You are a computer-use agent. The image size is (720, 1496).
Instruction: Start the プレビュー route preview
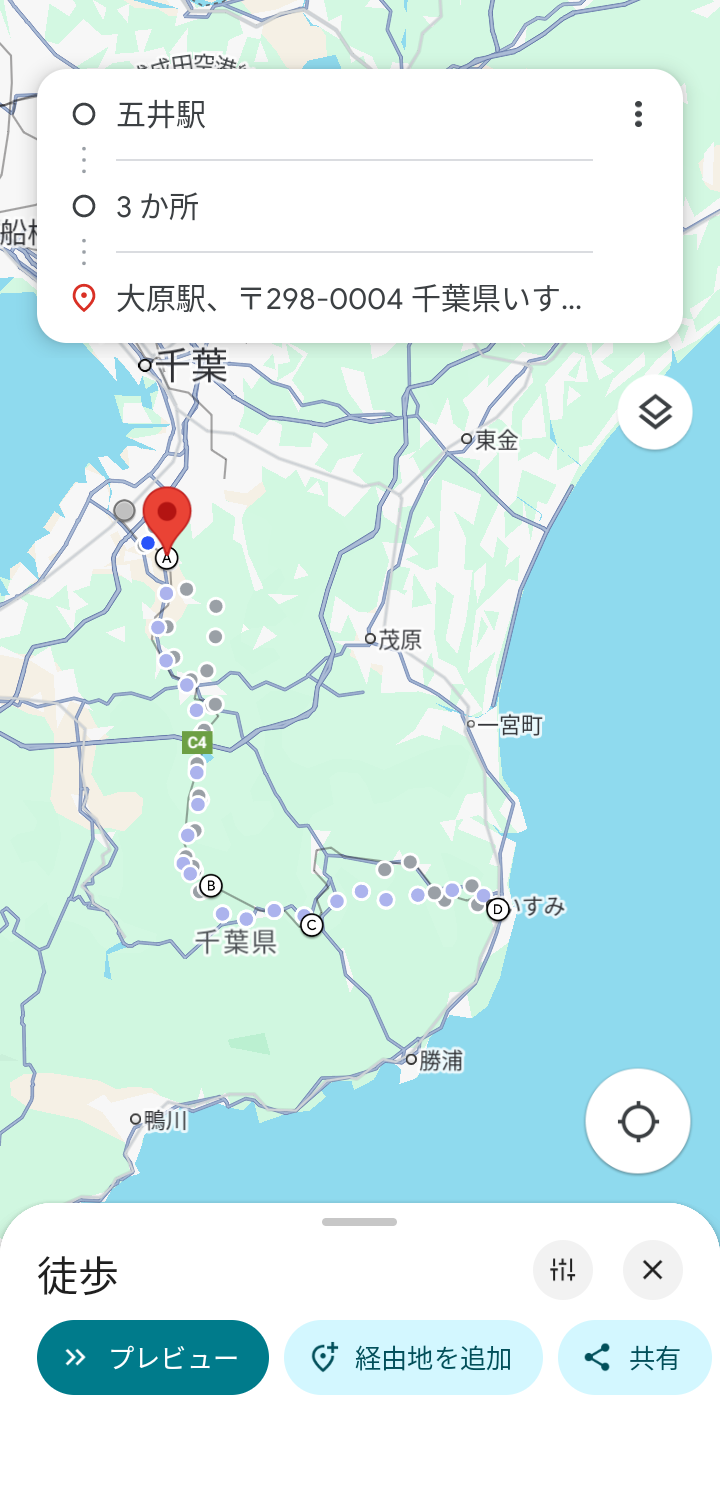[x=153, y=1357]
